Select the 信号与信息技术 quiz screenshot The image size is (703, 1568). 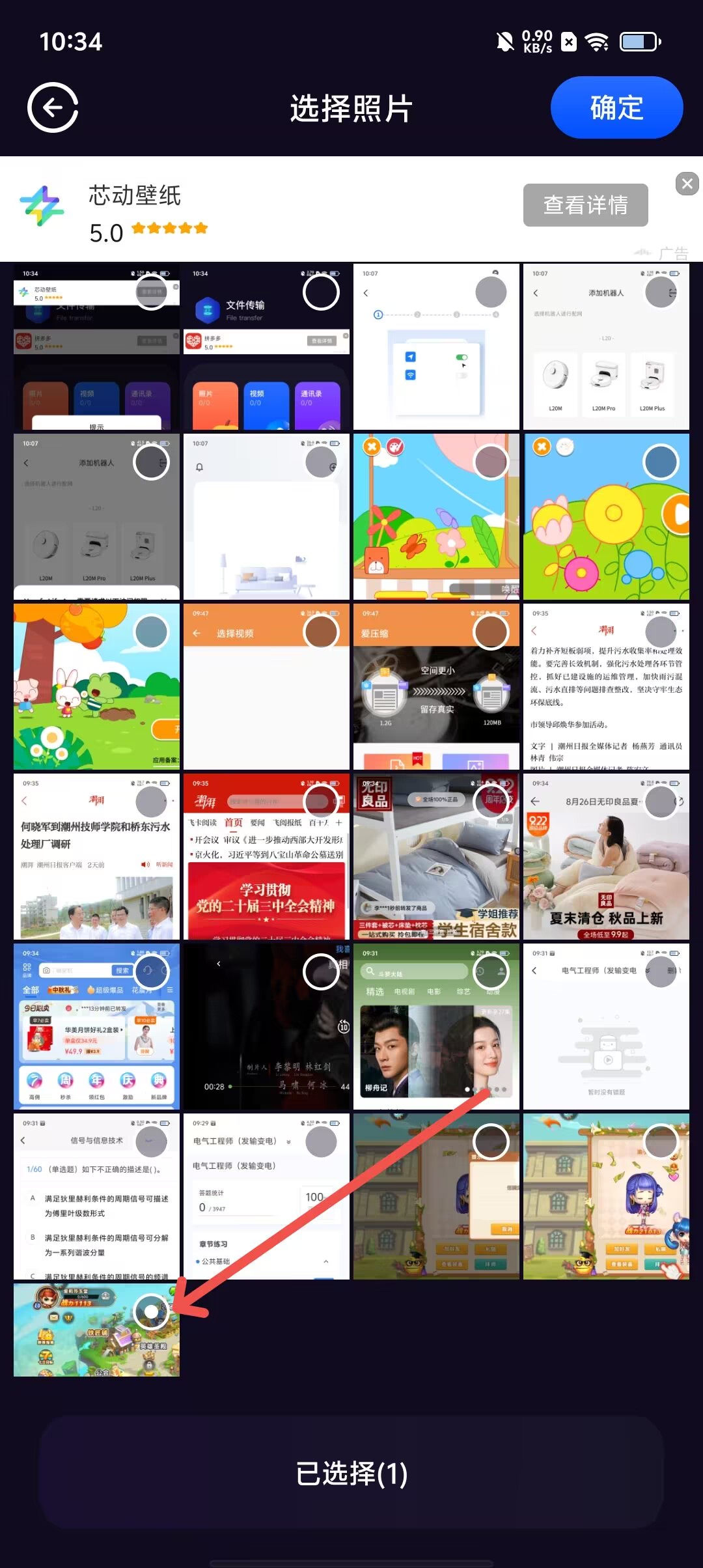[151, 1142]
